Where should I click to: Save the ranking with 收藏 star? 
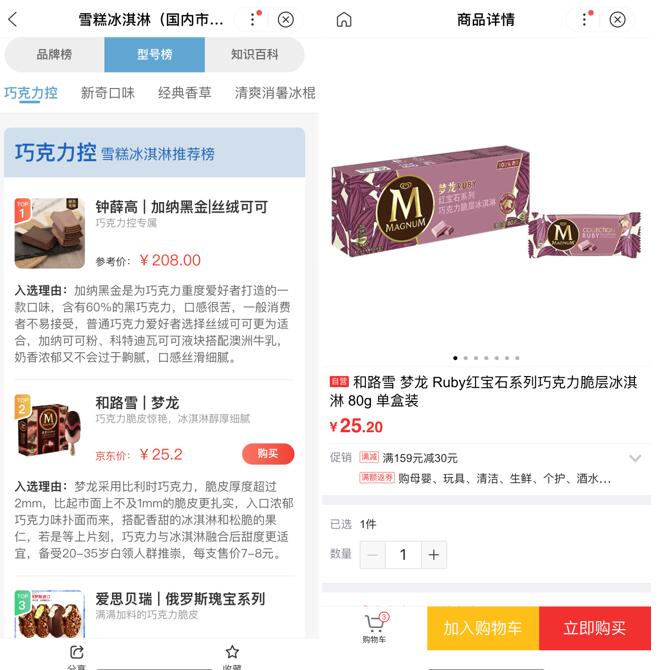point(232,655)
